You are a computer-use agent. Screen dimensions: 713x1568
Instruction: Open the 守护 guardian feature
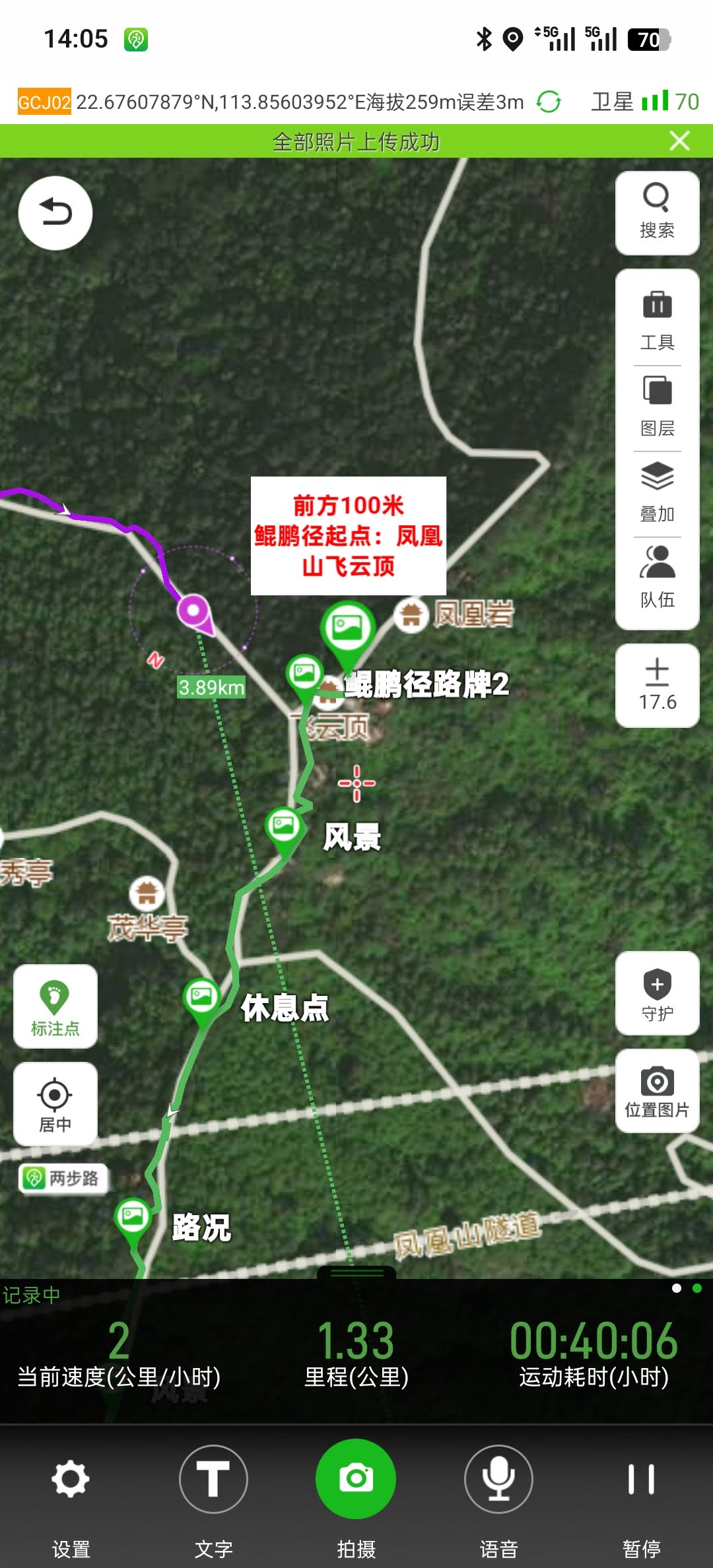pos(657,993)
